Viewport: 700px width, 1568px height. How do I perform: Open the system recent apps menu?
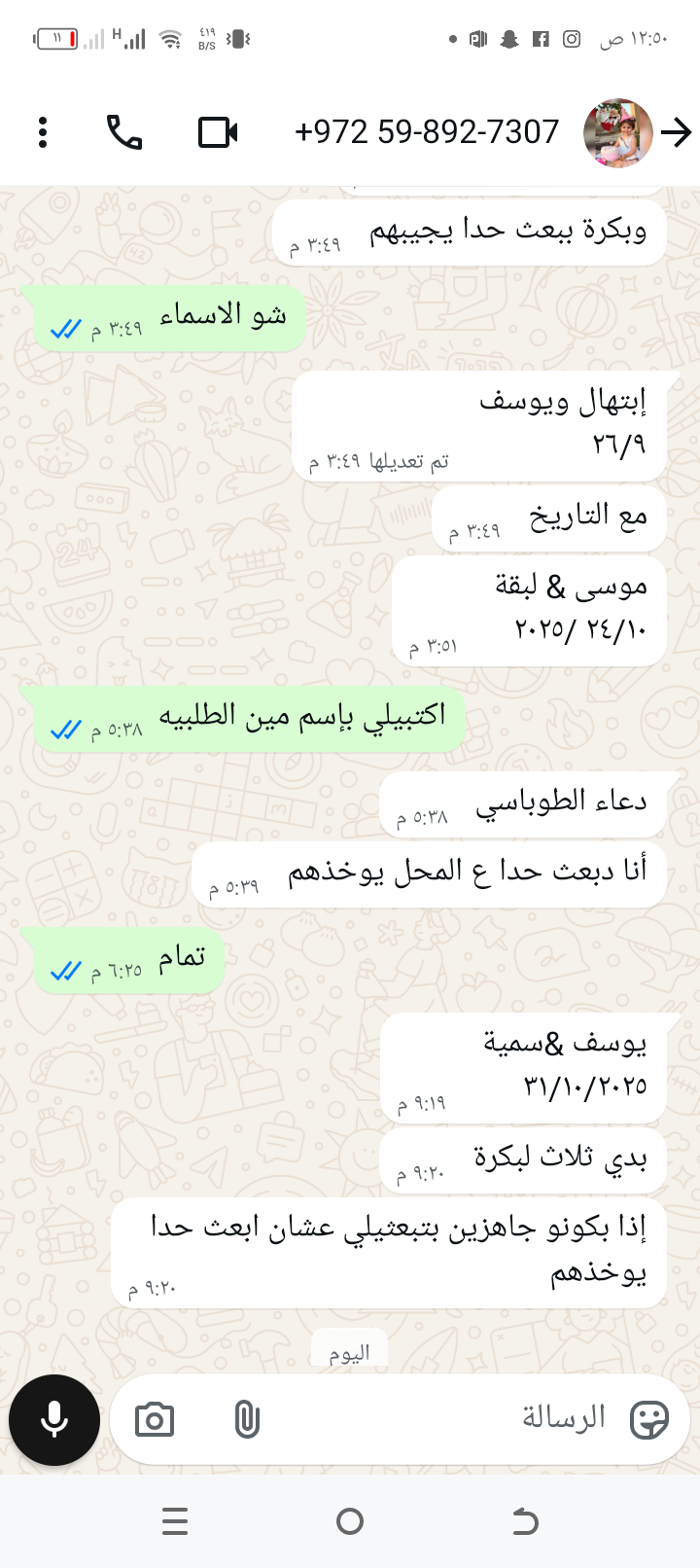point(175,1521)
